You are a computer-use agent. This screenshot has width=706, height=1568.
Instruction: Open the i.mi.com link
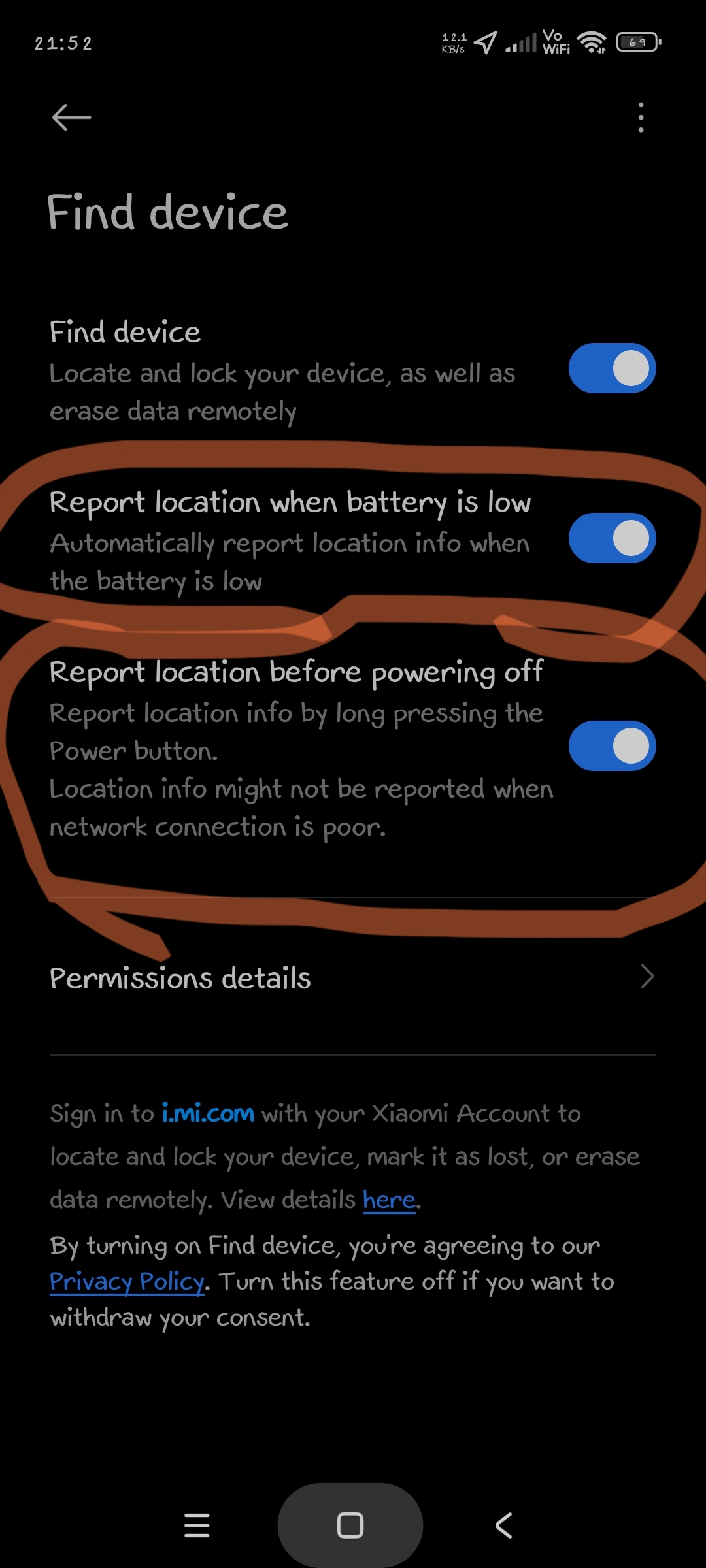[208, 1113]
